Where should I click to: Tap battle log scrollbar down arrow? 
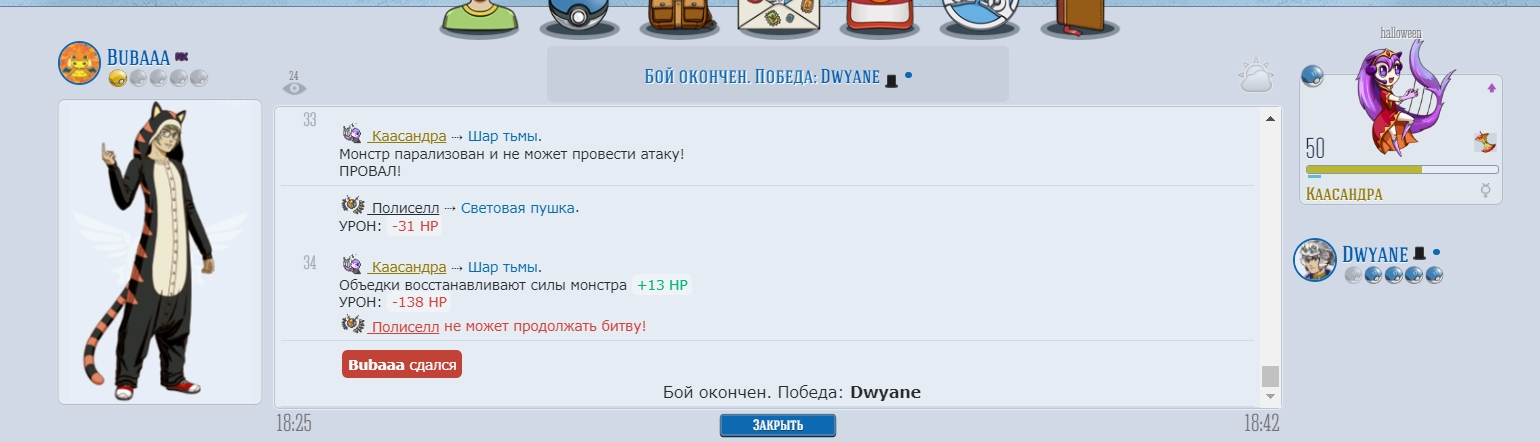(x=1270, y=397)
